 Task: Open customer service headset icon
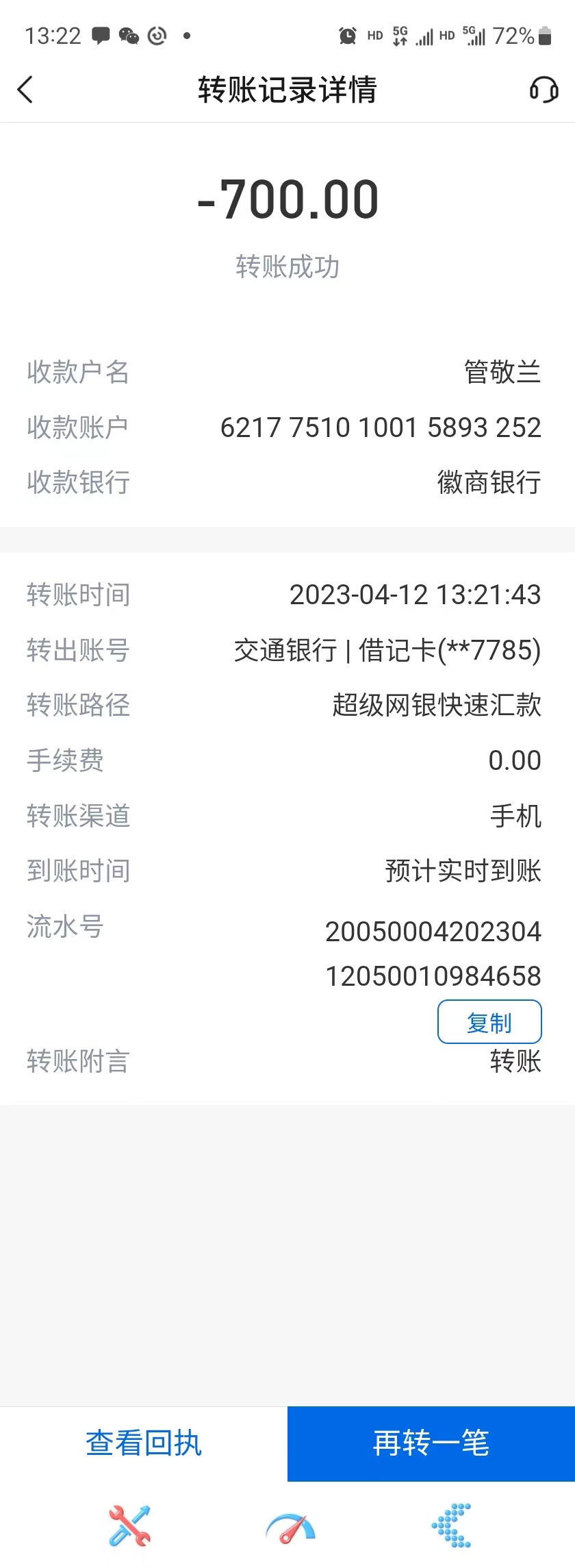(x=544, y=90)
